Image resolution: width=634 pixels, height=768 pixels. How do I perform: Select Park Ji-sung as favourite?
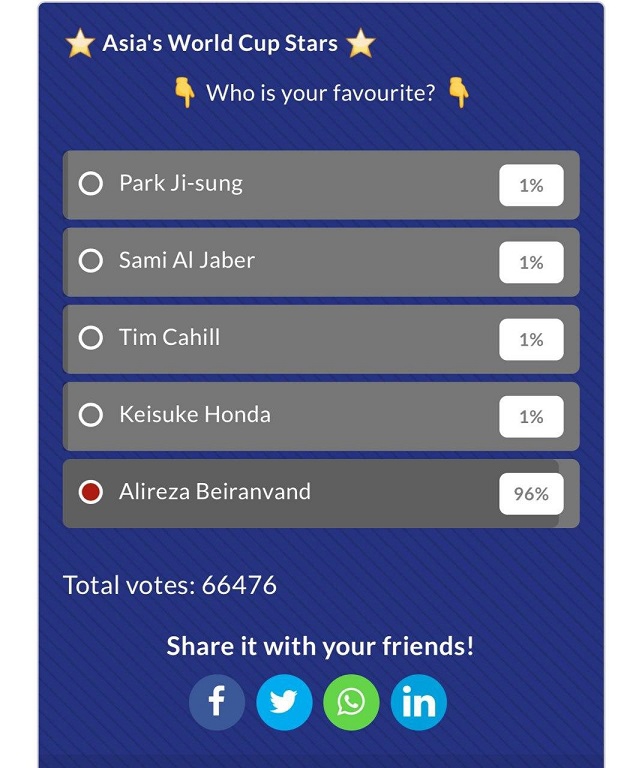[91, 184]
